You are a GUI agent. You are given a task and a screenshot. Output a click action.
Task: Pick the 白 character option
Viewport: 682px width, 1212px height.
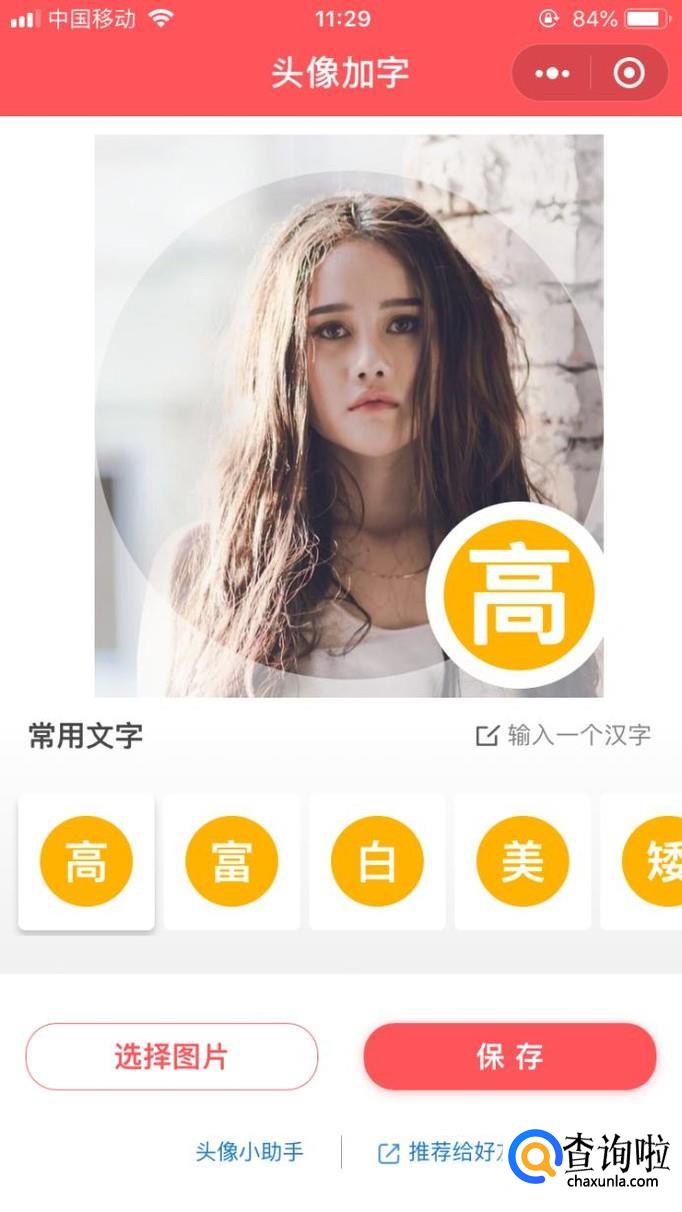pyautogui.click(x=377, y=861)
